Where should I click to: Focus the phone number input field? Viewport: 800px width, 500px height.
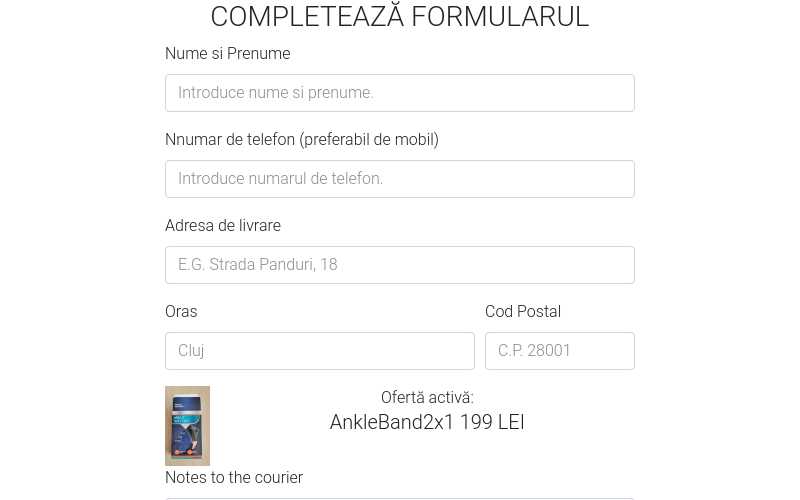pos(399,179)
